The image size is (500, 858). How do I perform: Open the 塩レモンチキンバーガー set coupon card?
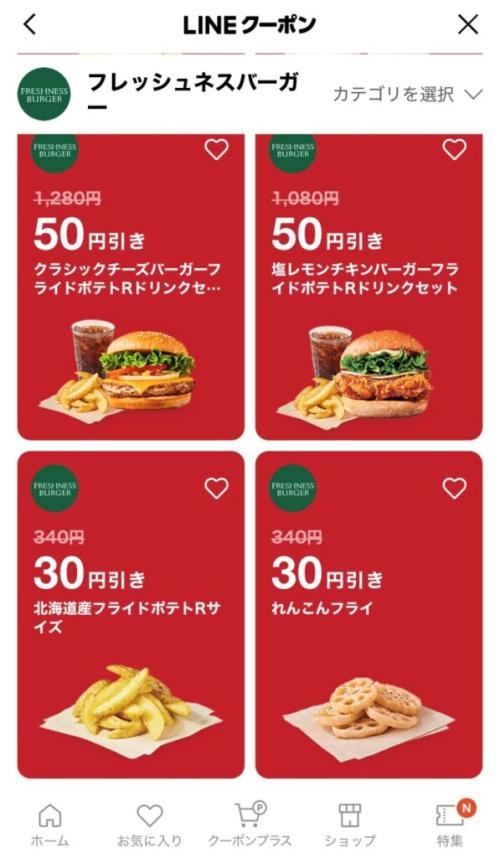(x=369, y=287)
